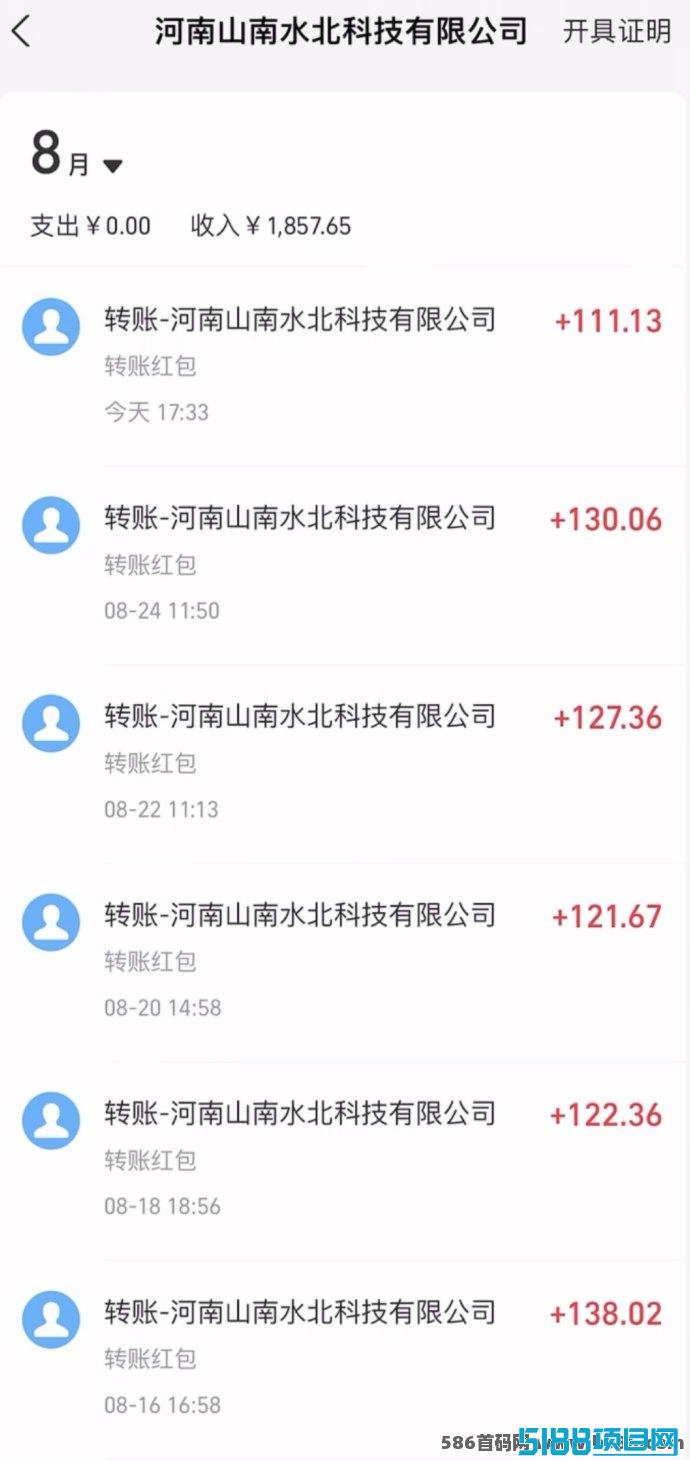View the +127.36 transfer dated 08-22

[x=345, y=763]
